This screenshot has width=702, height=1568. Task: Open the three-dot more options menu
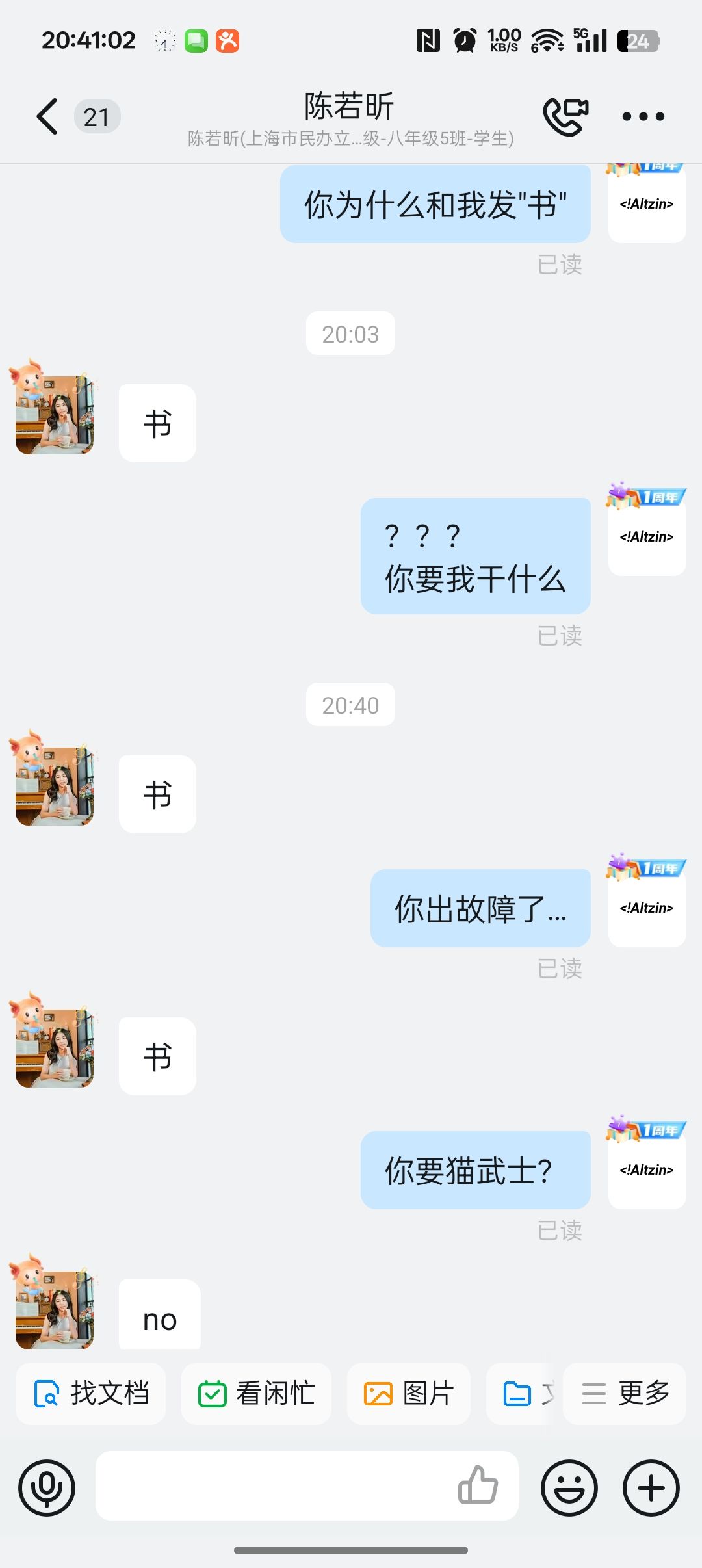(x=643, y=117)
